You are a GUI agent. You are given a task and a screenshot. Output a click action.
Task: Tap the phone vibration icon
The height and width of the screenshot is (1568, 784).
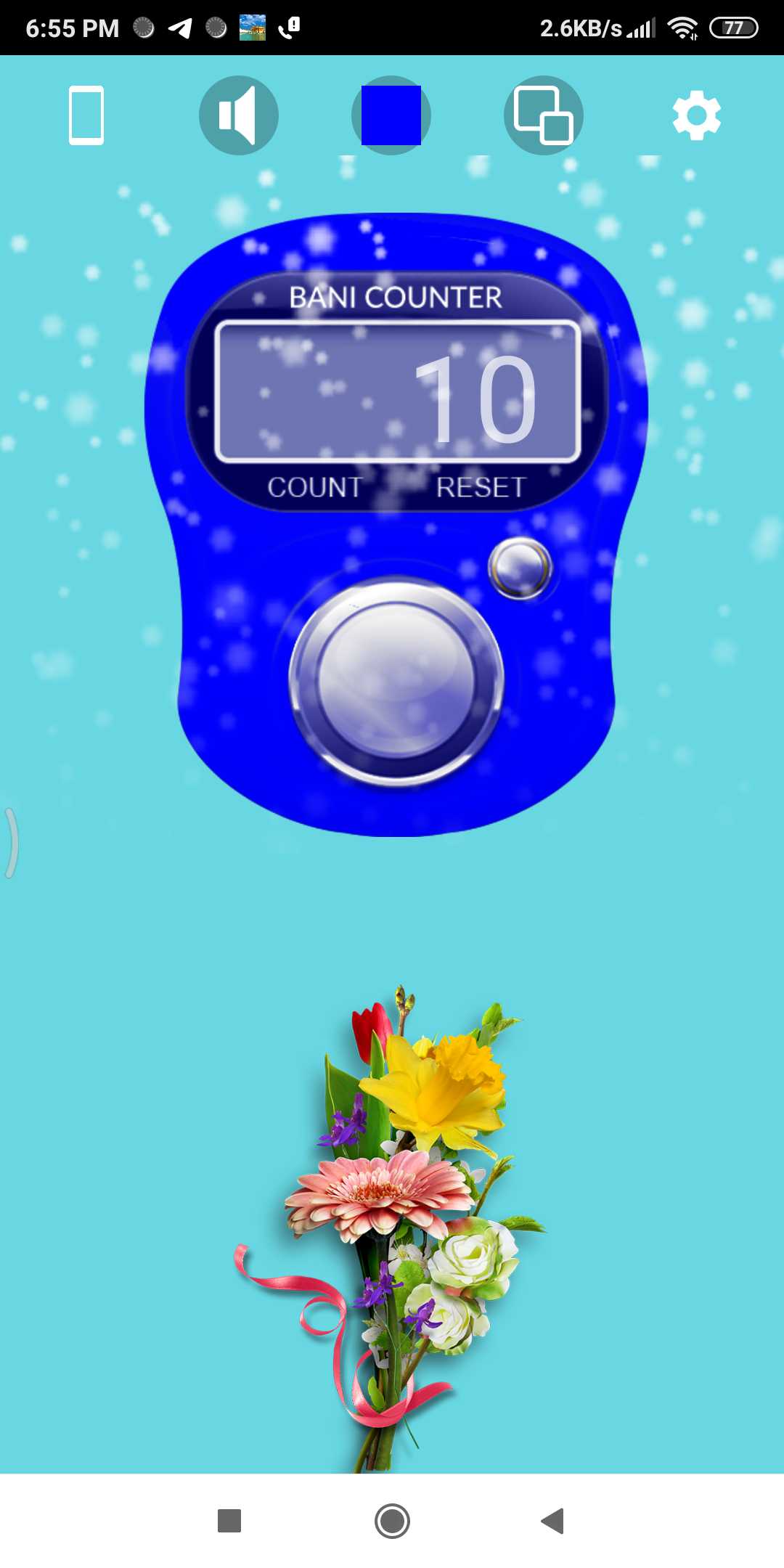(86, 115)
